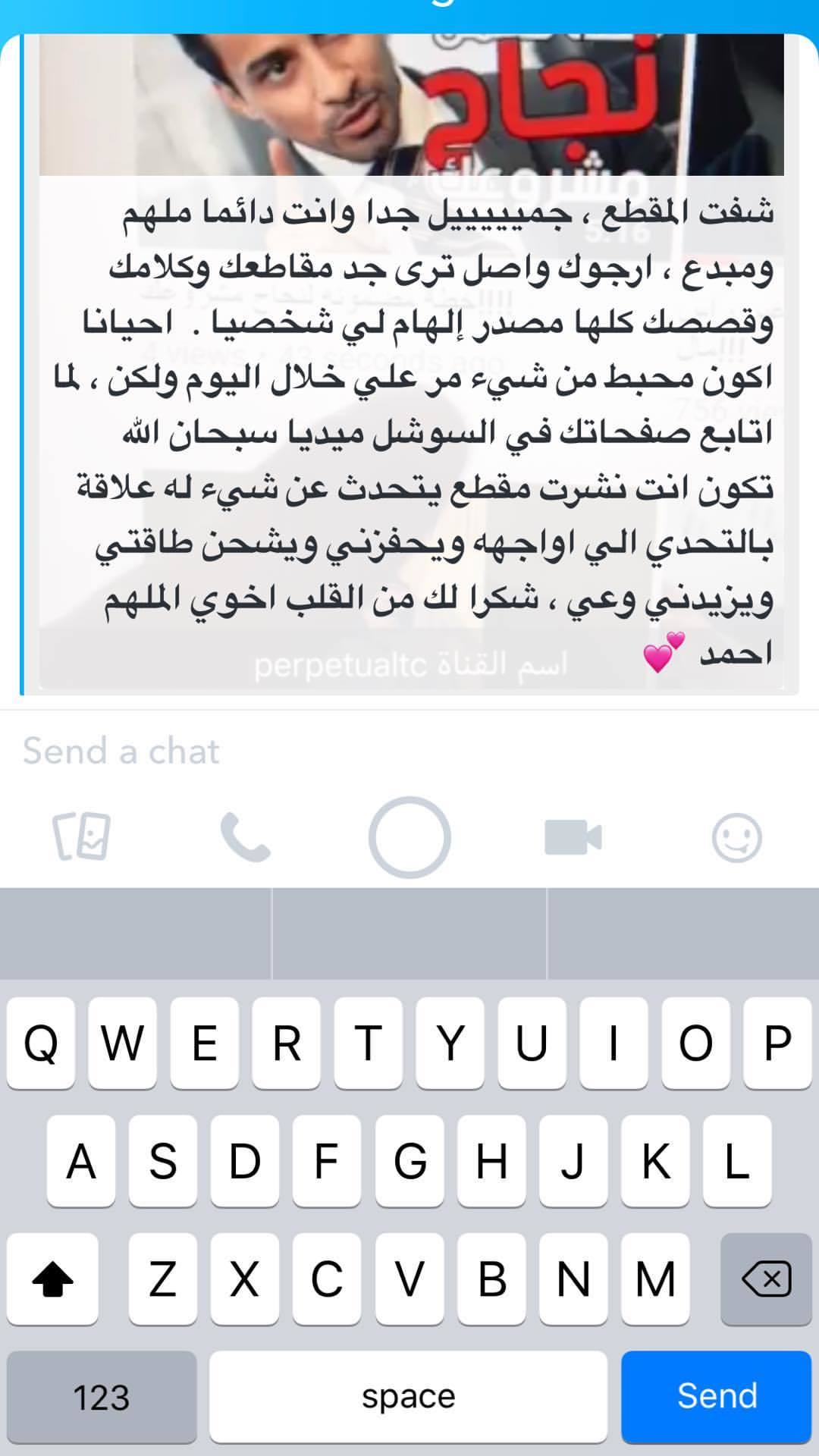Hit the backspace key

click(x=766, y=1279)
